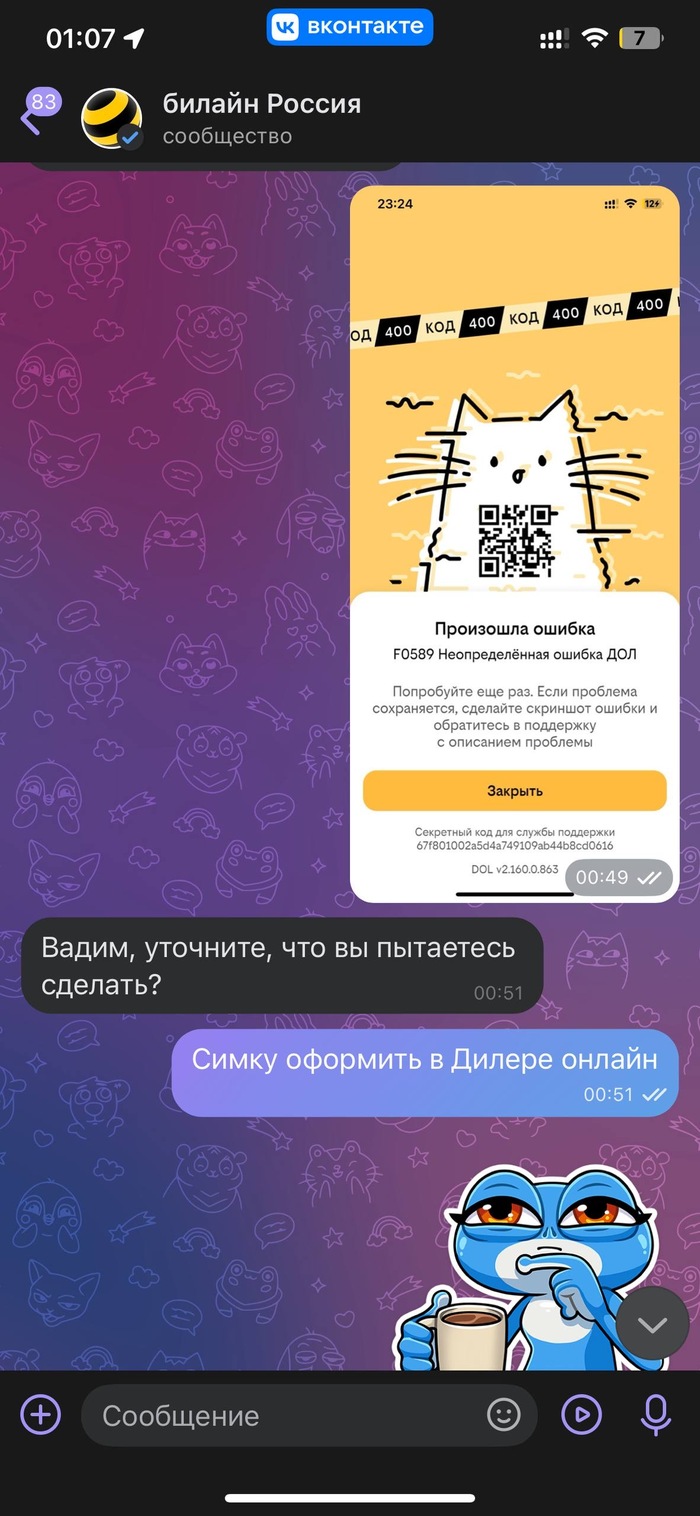Record a video message
700x1516 pixels.
581,1415
